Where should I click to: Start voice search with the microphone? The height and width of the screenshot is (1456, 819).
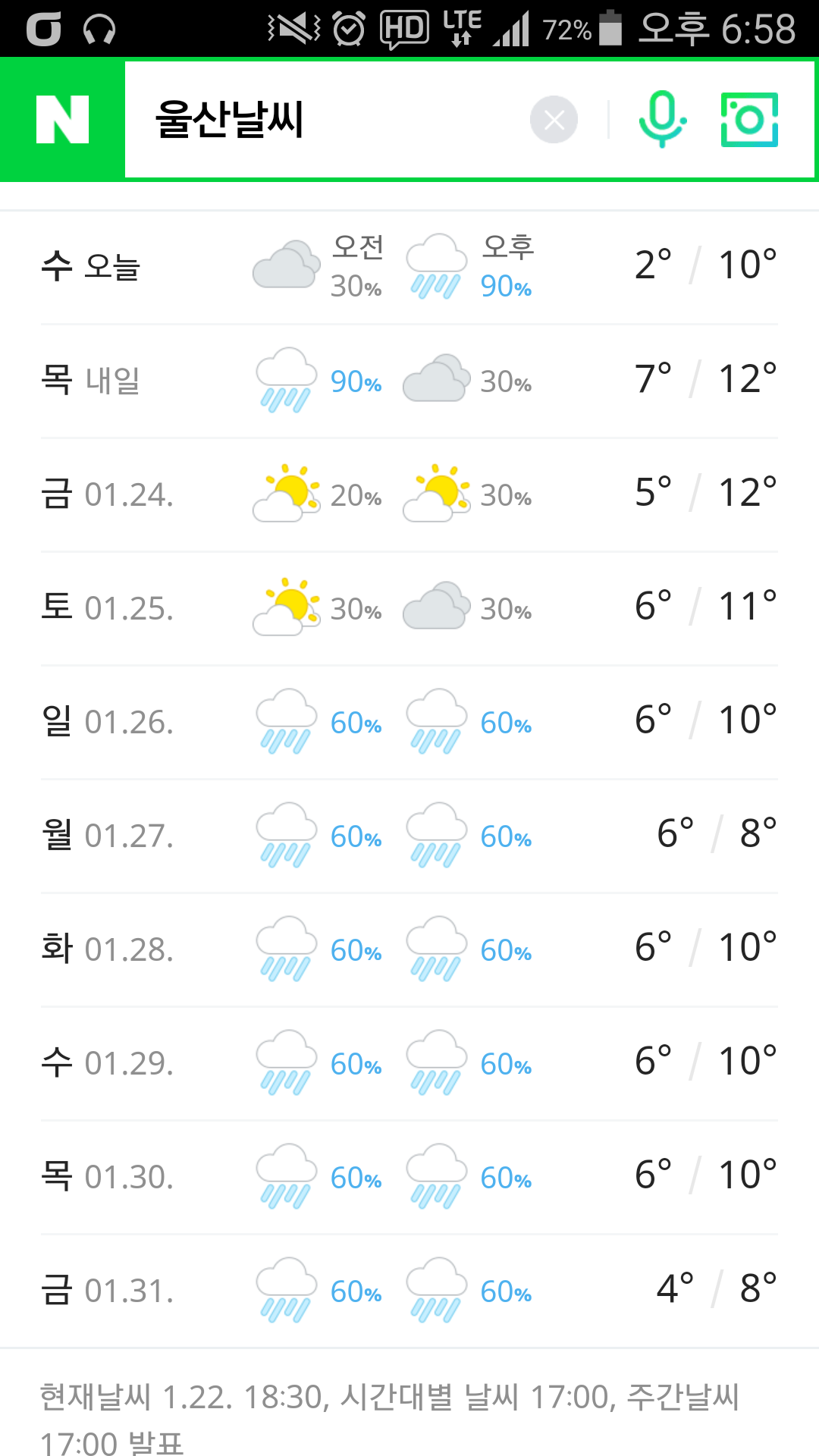click(662, 120)
